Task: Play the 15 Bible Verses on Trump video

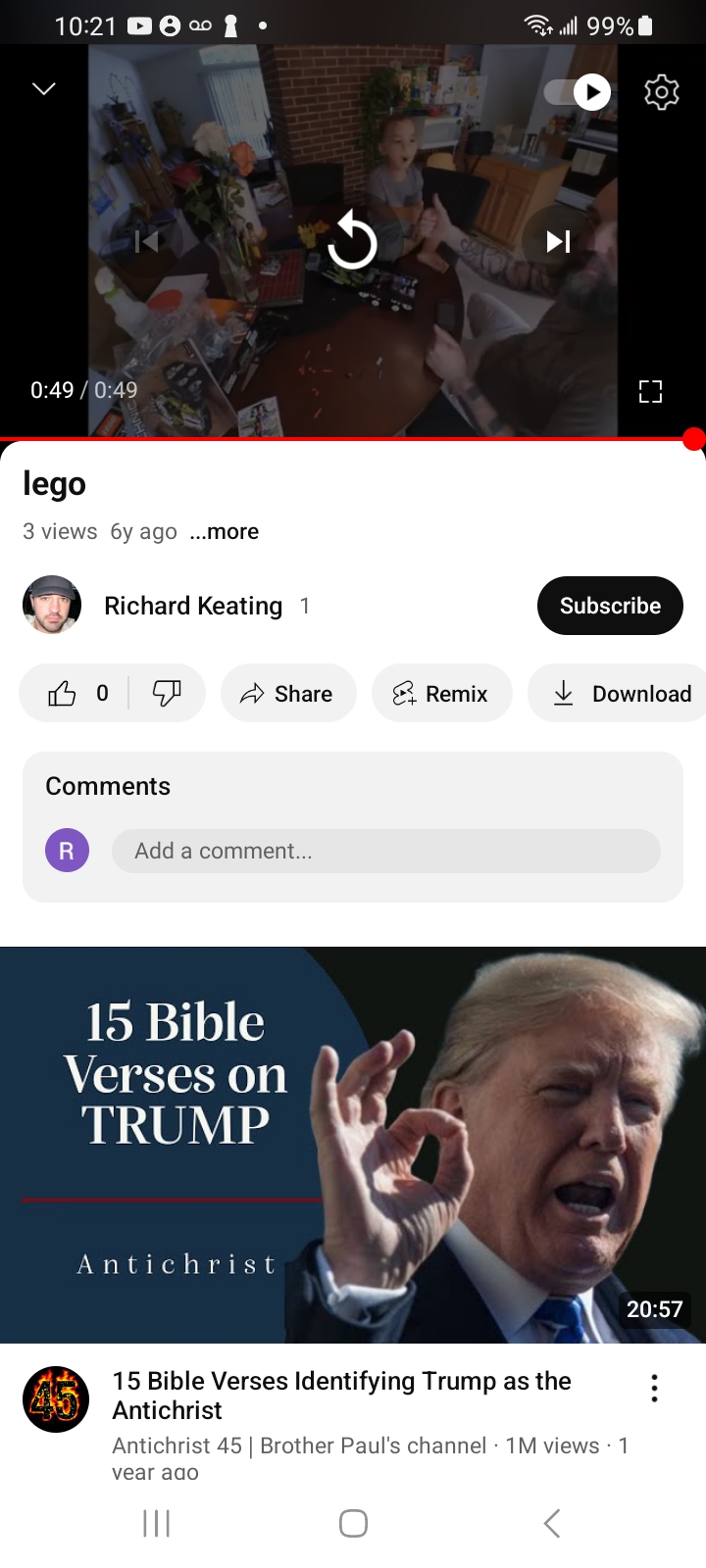Action: coord(353,1145)
